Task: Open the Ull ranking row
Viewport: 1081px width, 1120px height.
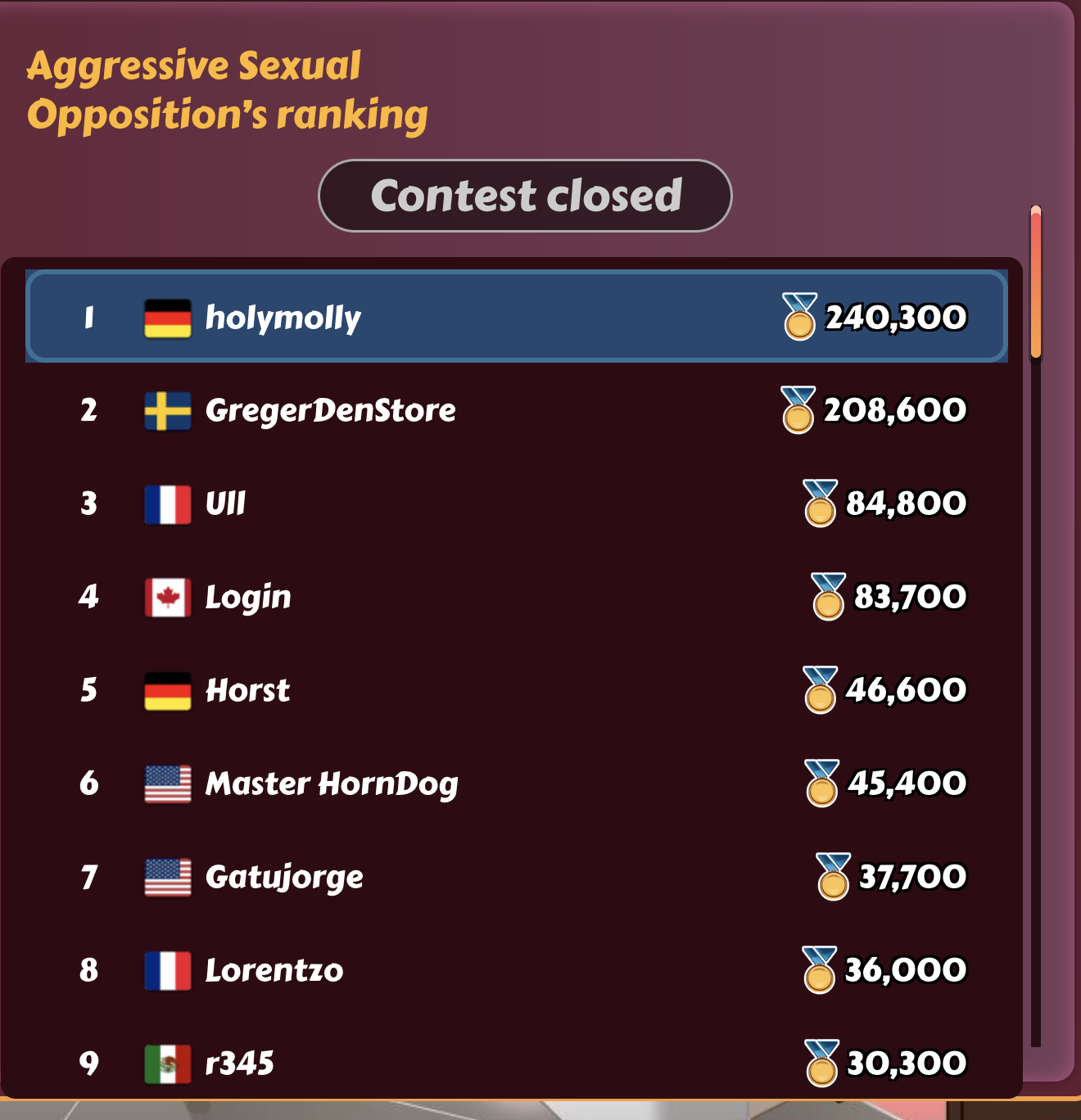Action: point(516,504)
